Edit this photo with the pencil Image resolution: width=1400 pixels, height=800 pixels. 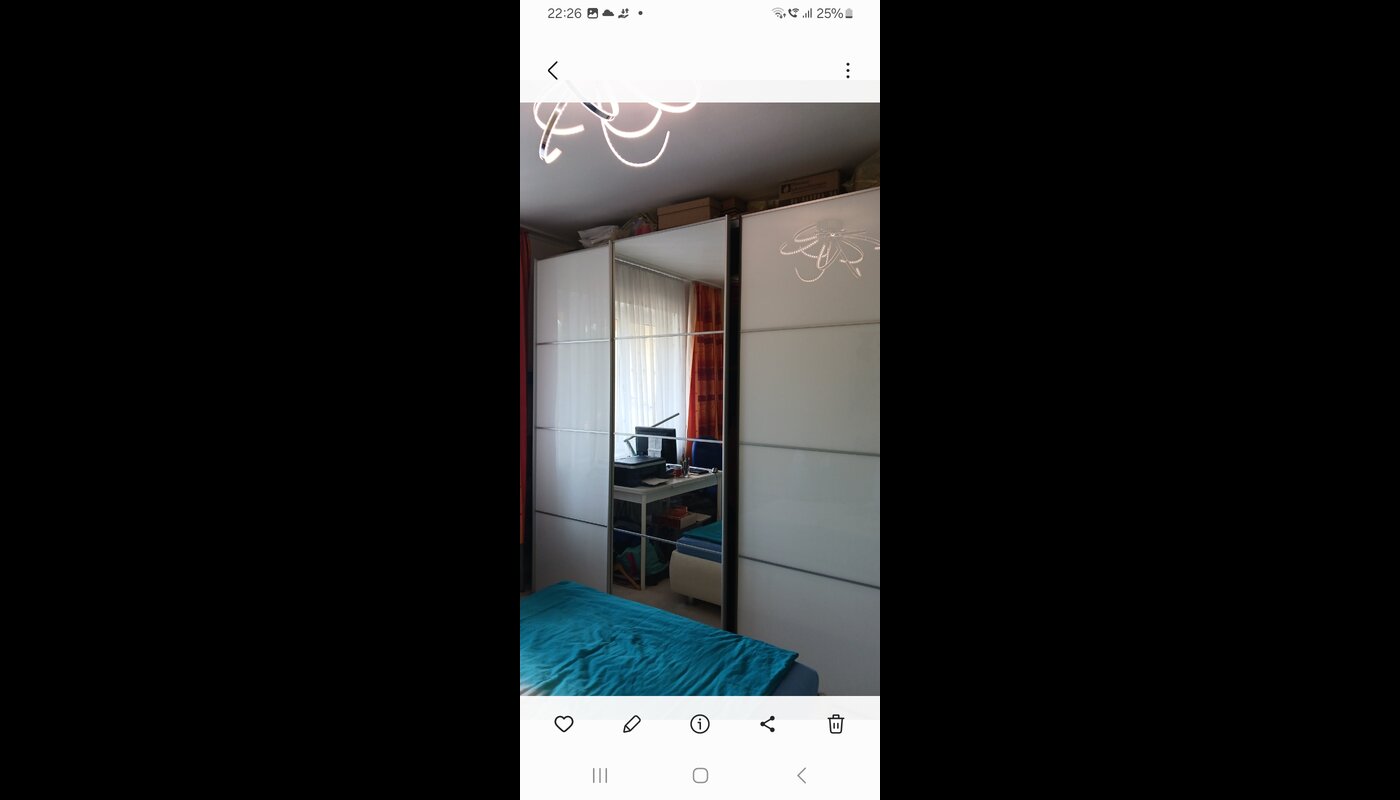(632, 724)
